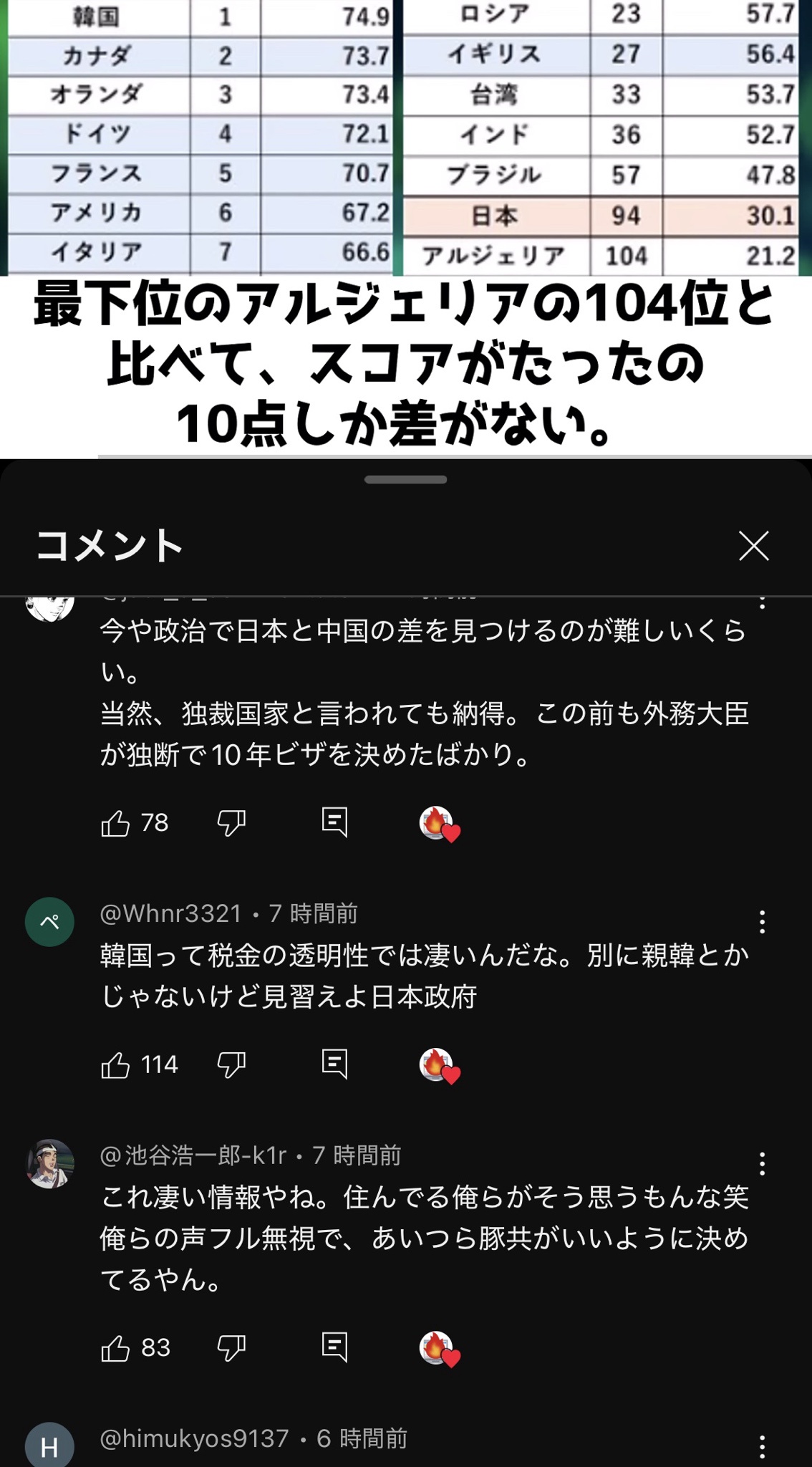
Task: Dislike the comment by @Whnr3321
Action: [231, 1064]
